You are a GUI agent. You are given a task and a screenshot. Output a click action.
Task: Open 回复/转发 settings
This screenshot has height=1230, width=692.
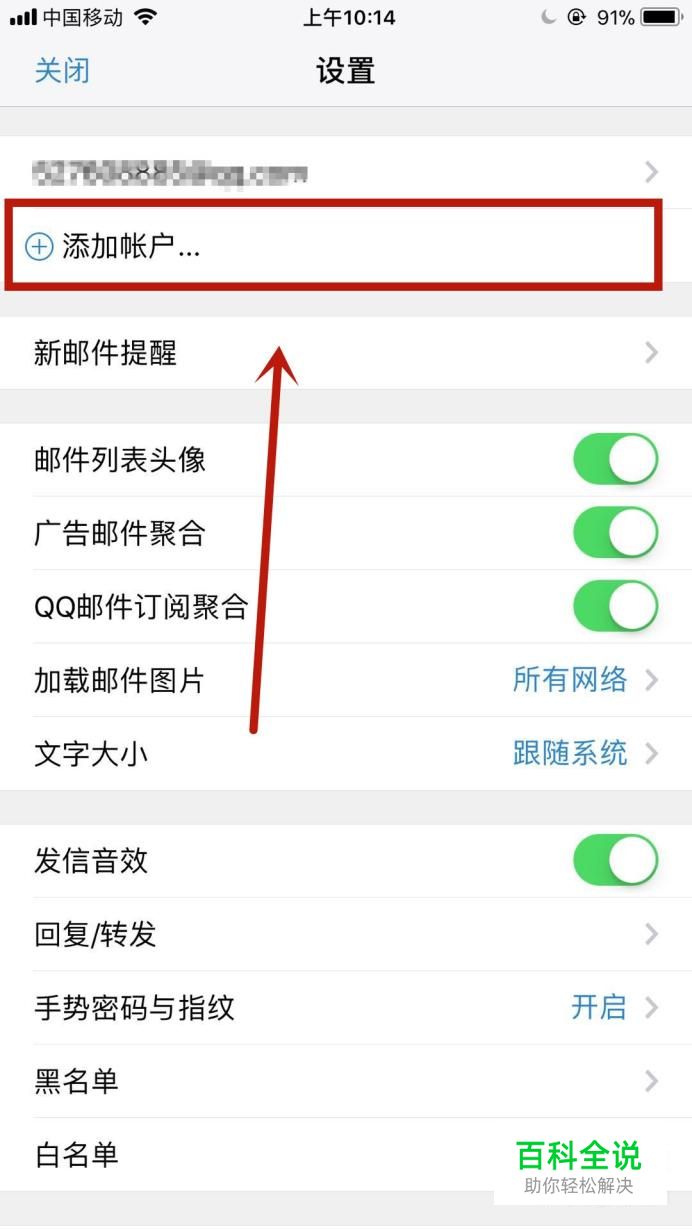click(x=345, y=935)
